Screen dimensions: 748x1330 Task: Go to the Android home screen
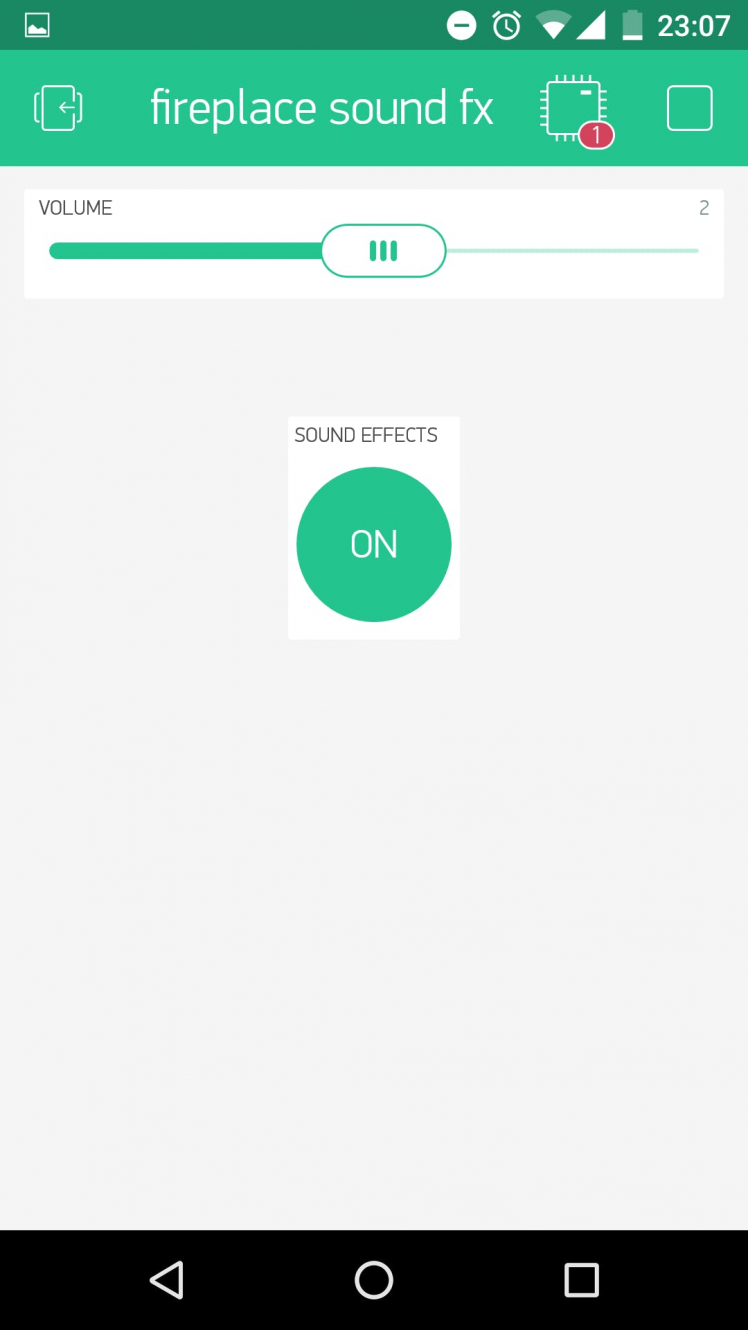tap(374, 1280)
